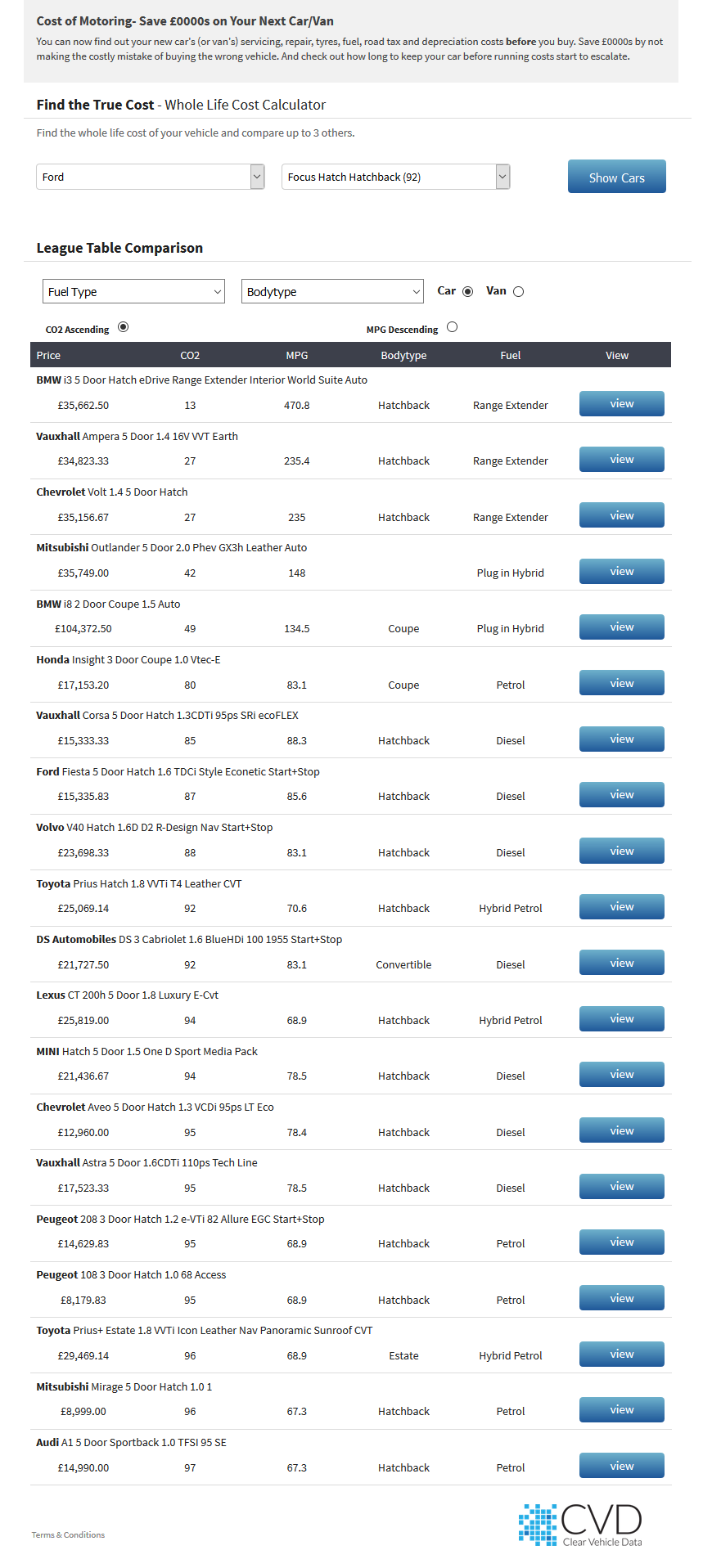Screen dimensions: 703x1568
Task: View the Lexus CT 200h details
Action: (622, 1019)
